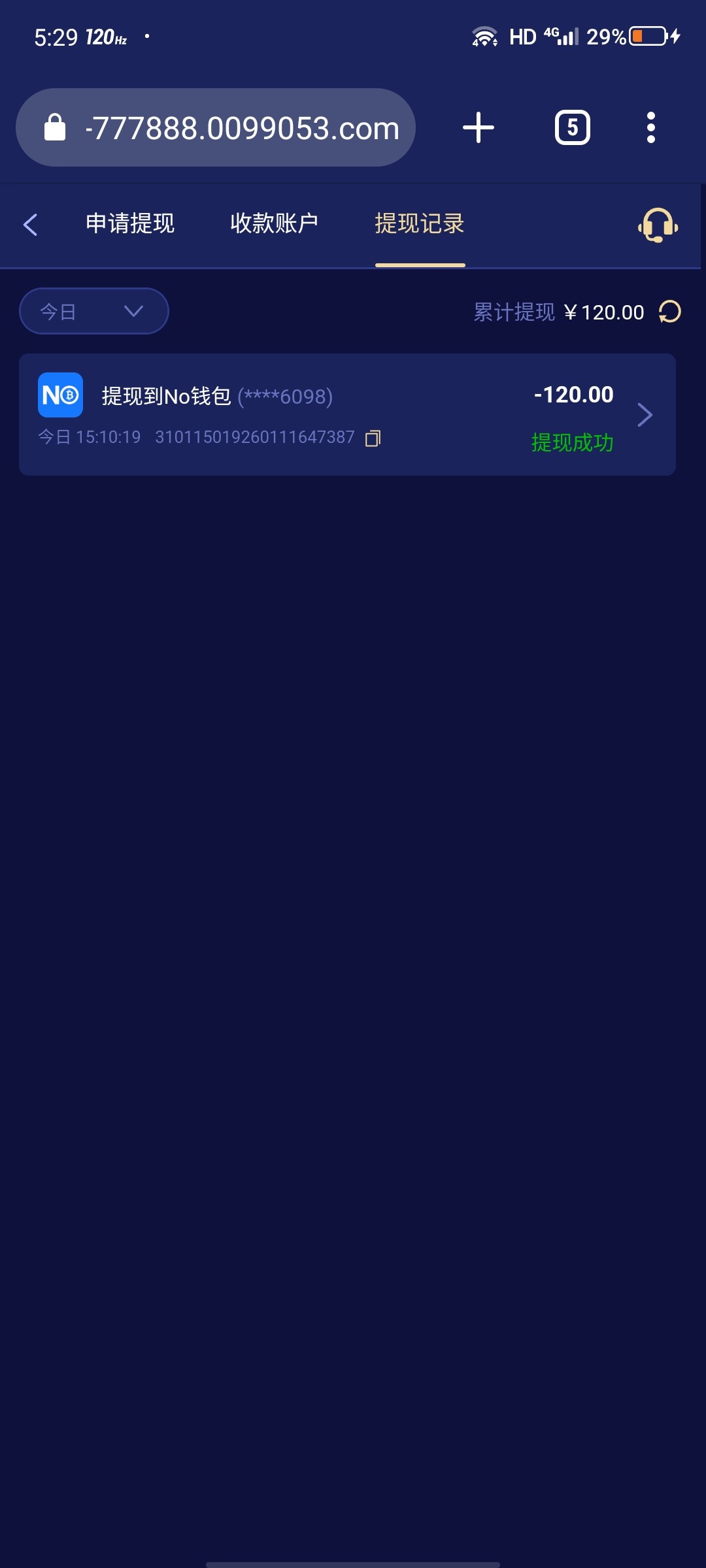Click the site security lock icon
Screen dimensions: 706x1568
click(54, 127)
